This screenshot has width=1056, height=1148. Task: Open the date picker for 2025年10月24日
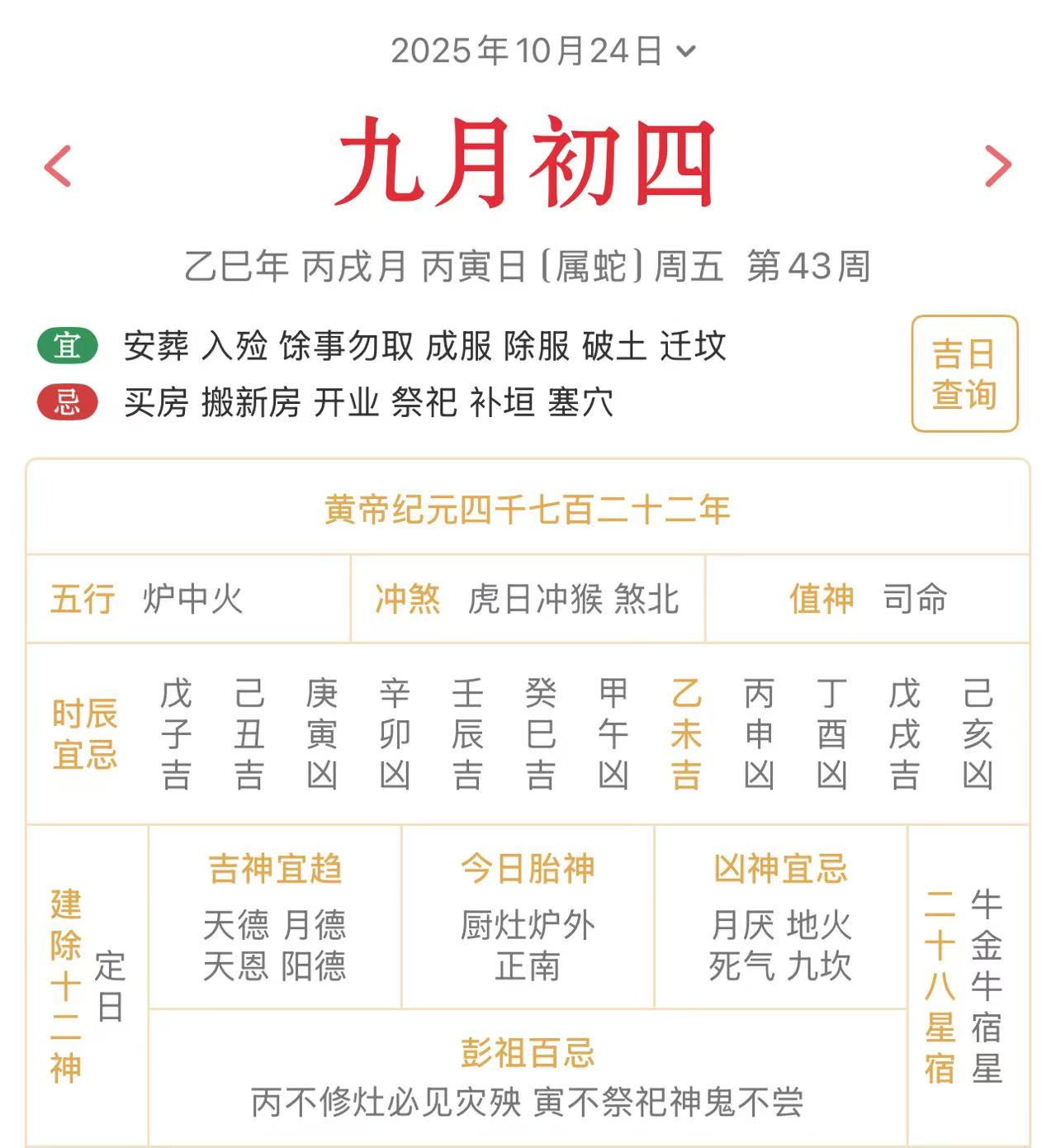tap(543, 51)
